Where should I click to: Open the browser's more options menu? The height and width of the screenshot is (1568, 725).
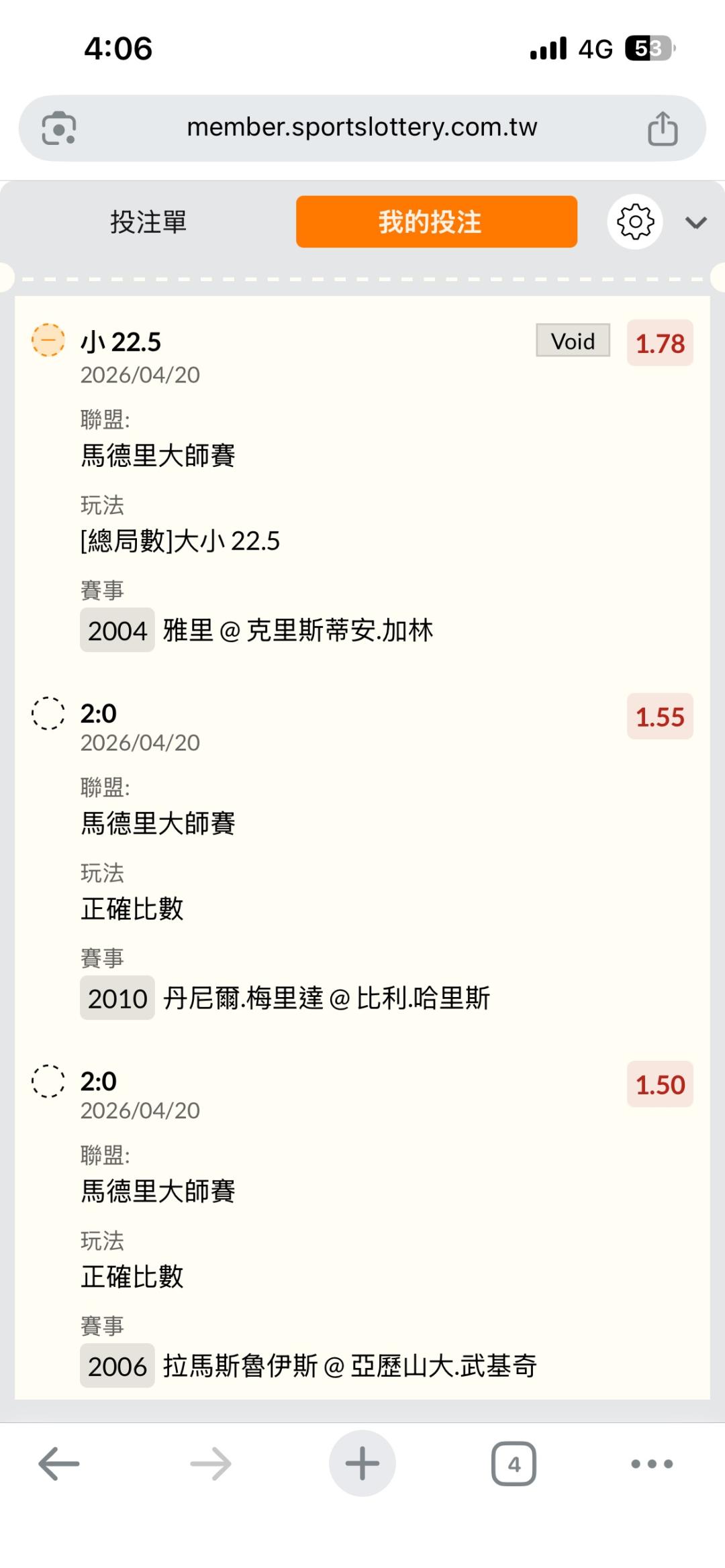pos(652,1463)
